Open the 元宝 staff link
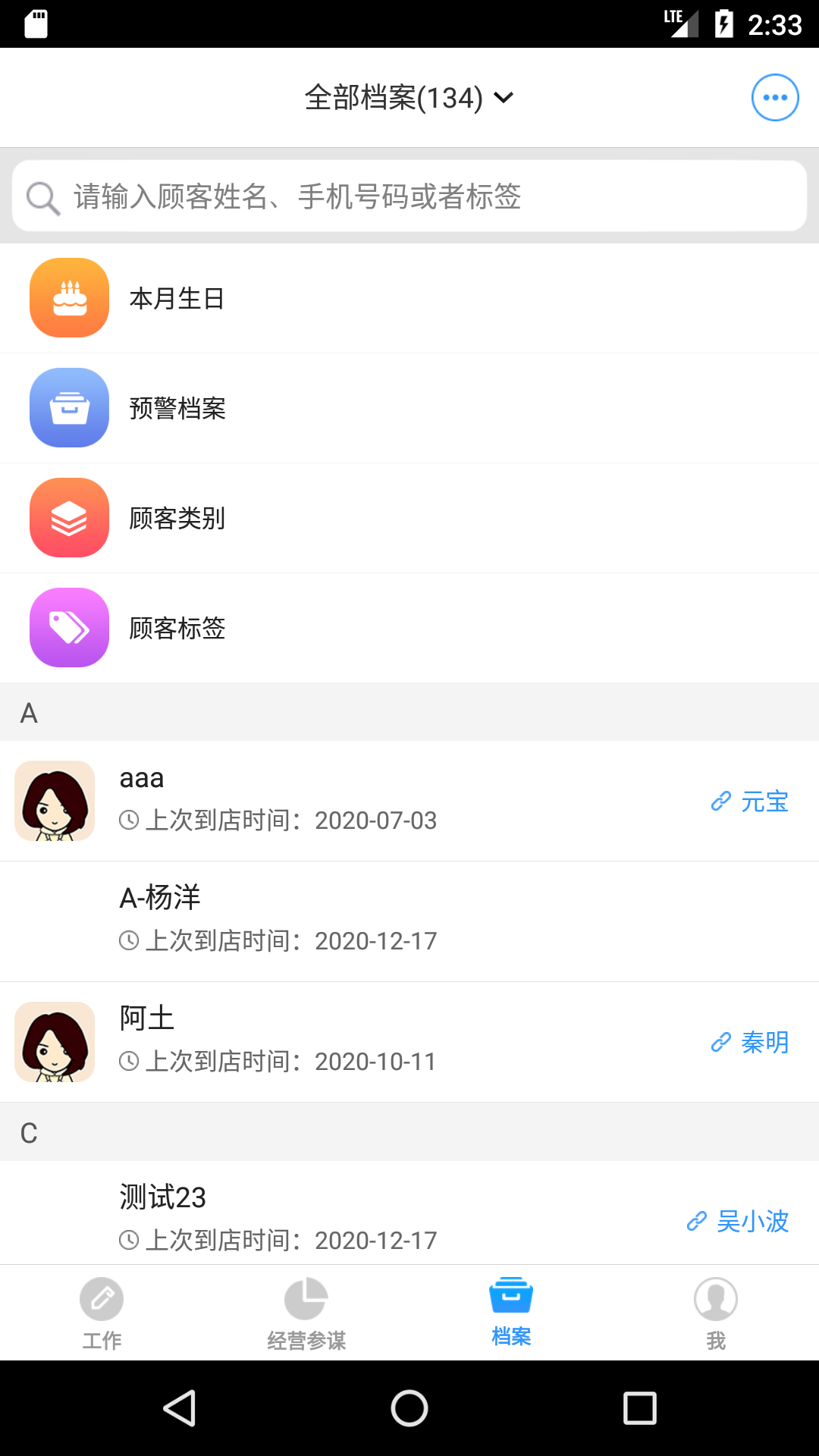The height and width of the screenshot is (1456, 819). (764, 802)
